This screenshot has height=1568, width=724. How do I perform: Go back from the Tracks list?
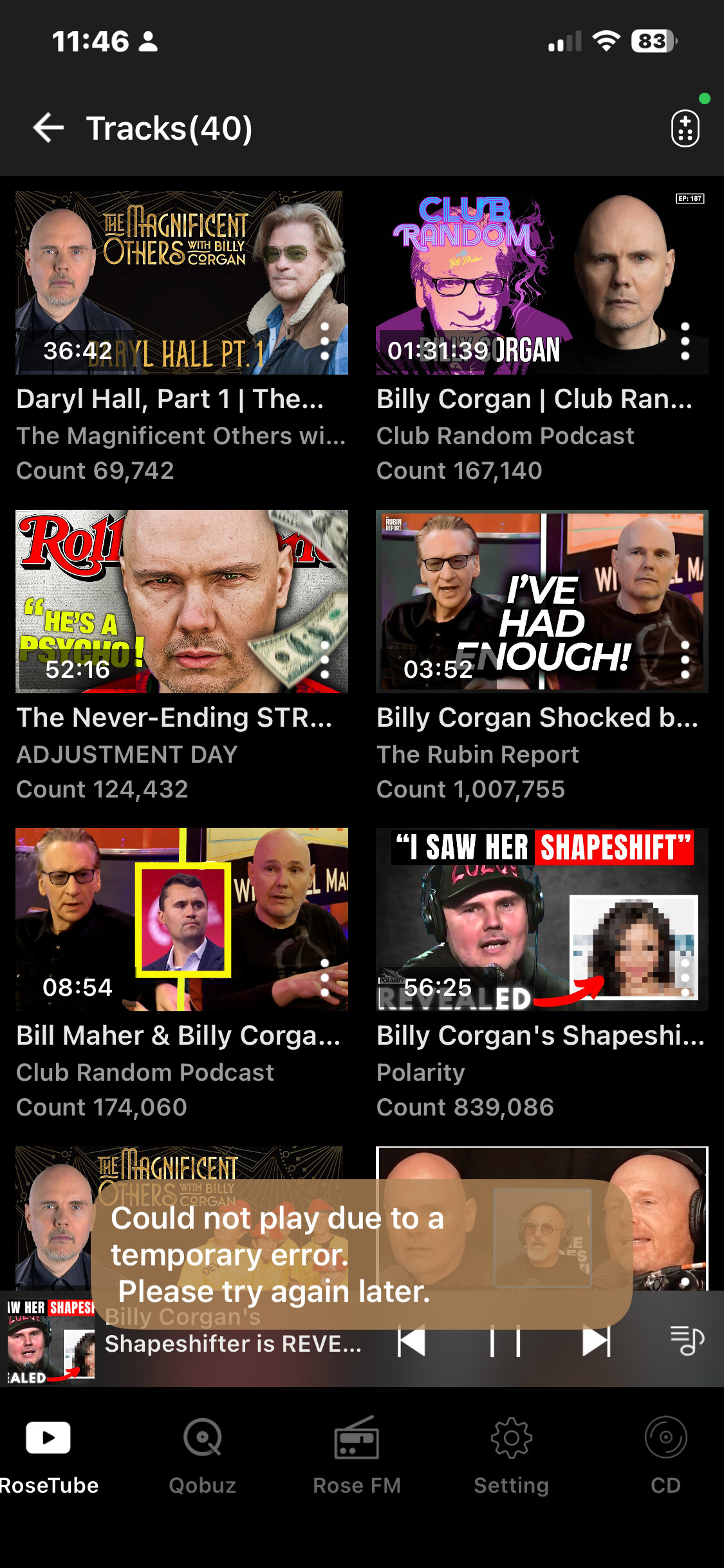point(49,127)
